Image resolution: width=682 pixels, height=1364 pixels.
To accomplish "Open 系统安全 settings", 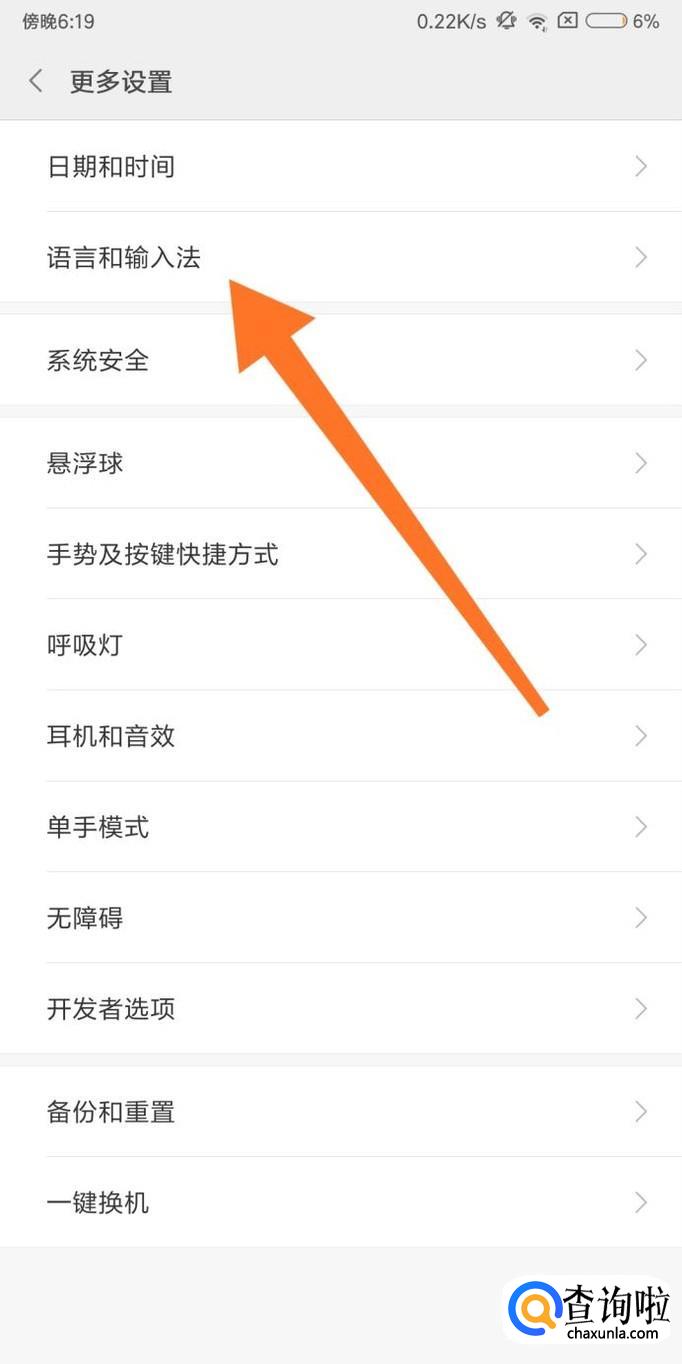I will [x=341, y=360].
